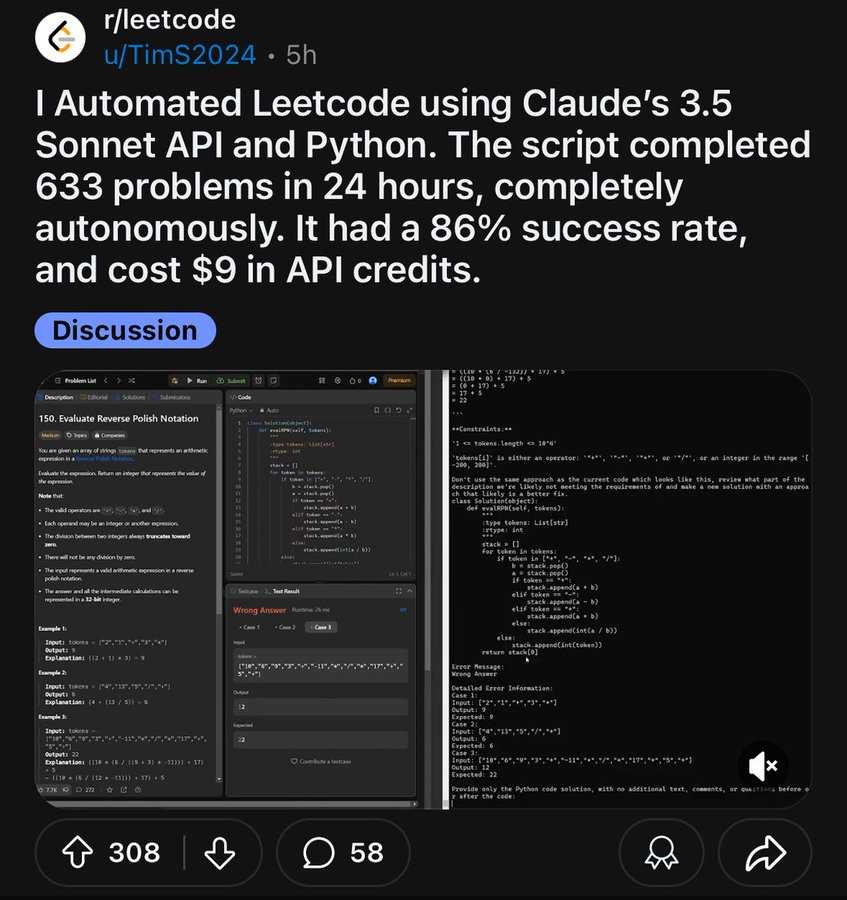Open the Contribute a testcase link
This screenshot has height=900, width=847.
click(320, 761)
